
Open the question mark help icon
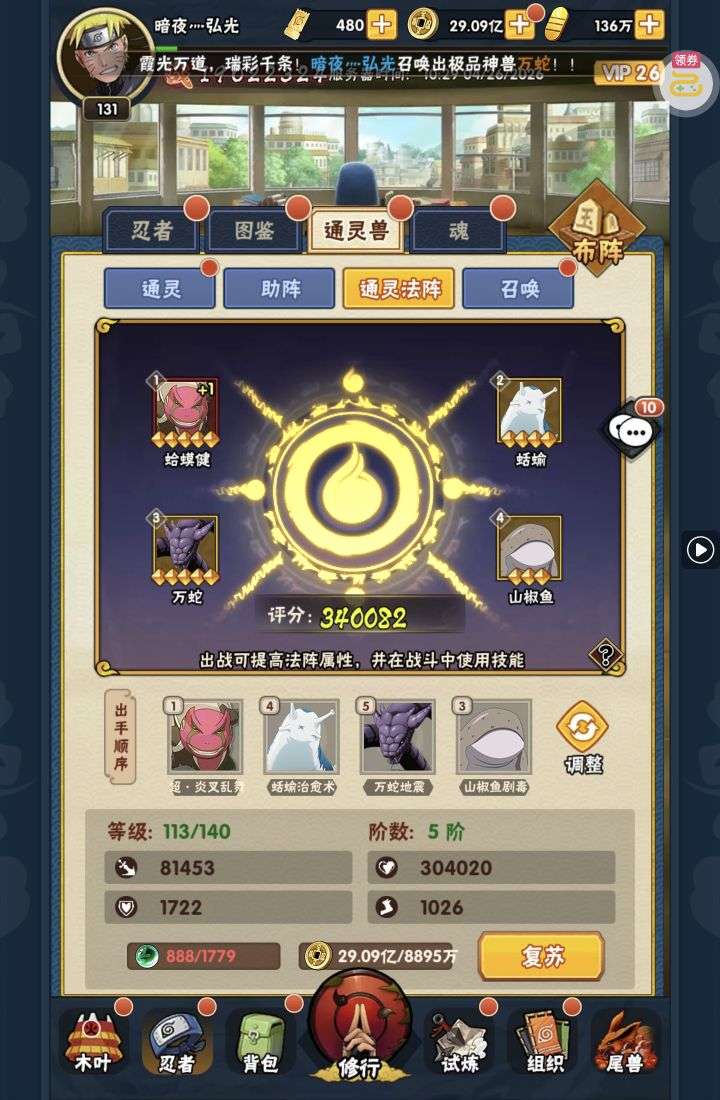point(604,656)
